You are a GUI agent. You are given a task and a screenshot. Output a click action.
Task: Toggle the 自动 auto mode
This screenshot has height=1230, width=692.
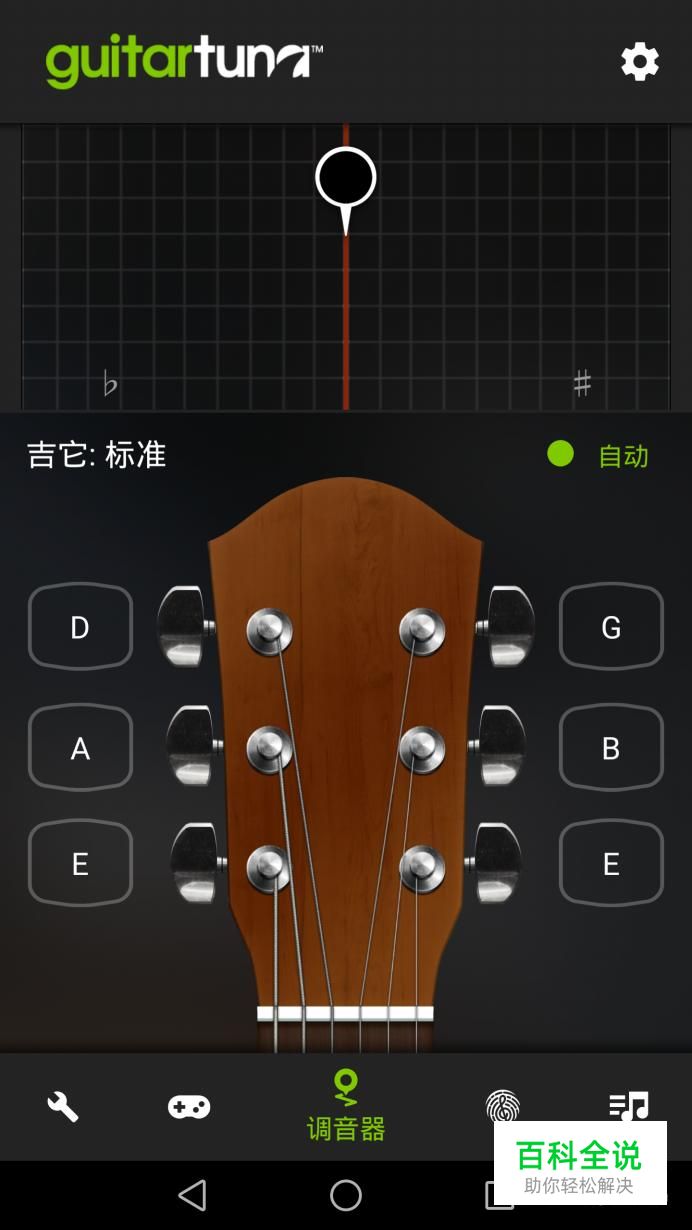tap(600, 455)
